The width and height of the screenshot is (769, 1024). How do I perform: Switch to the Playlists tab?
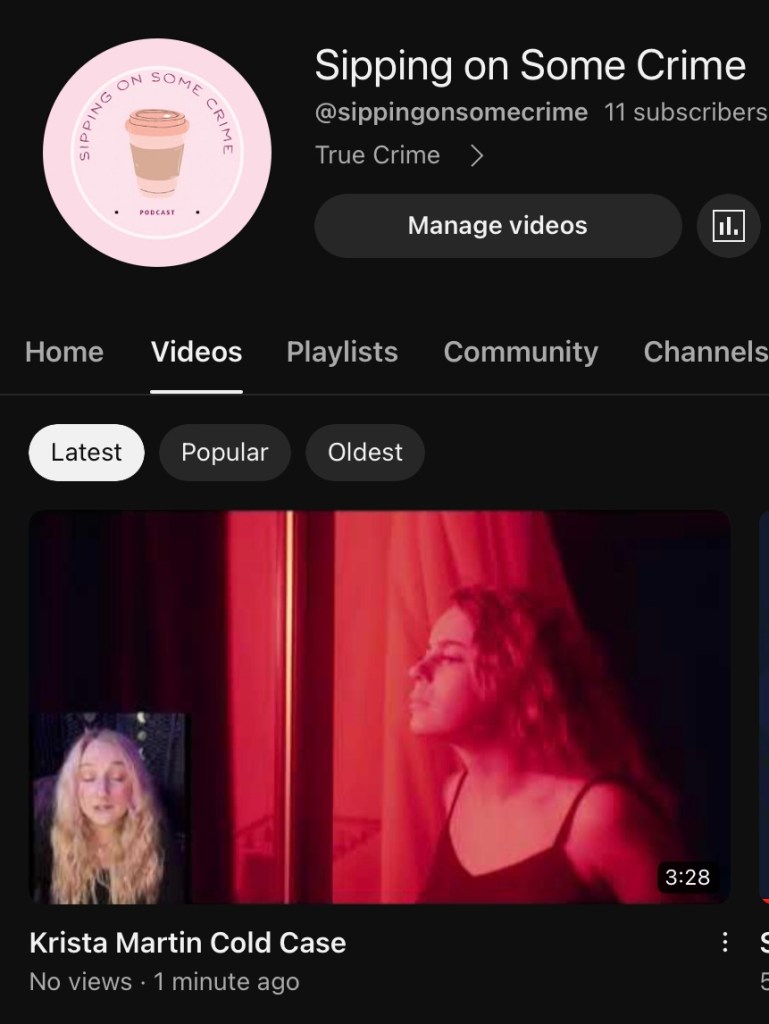342,352
